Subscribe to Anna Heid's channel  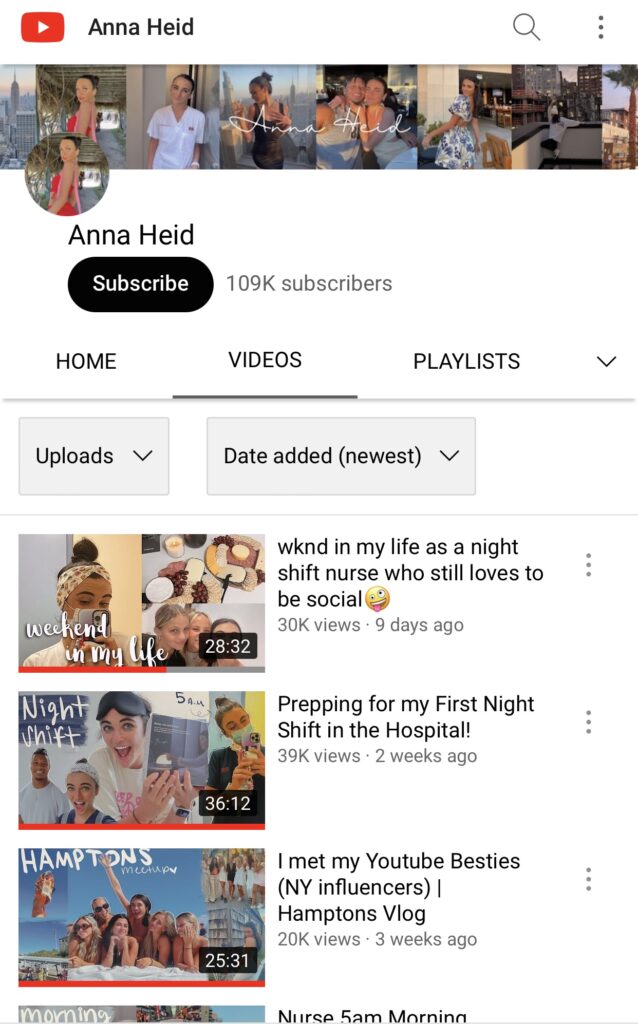point(140,284)
